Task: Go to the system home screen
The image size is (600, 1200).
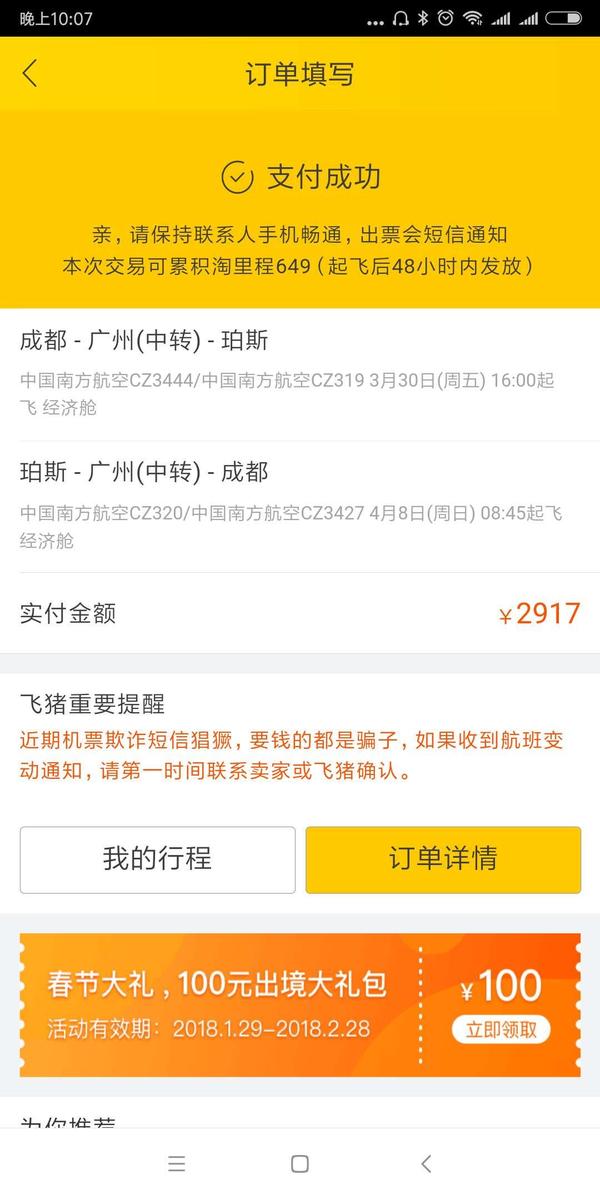Action: pos(299,1163)
